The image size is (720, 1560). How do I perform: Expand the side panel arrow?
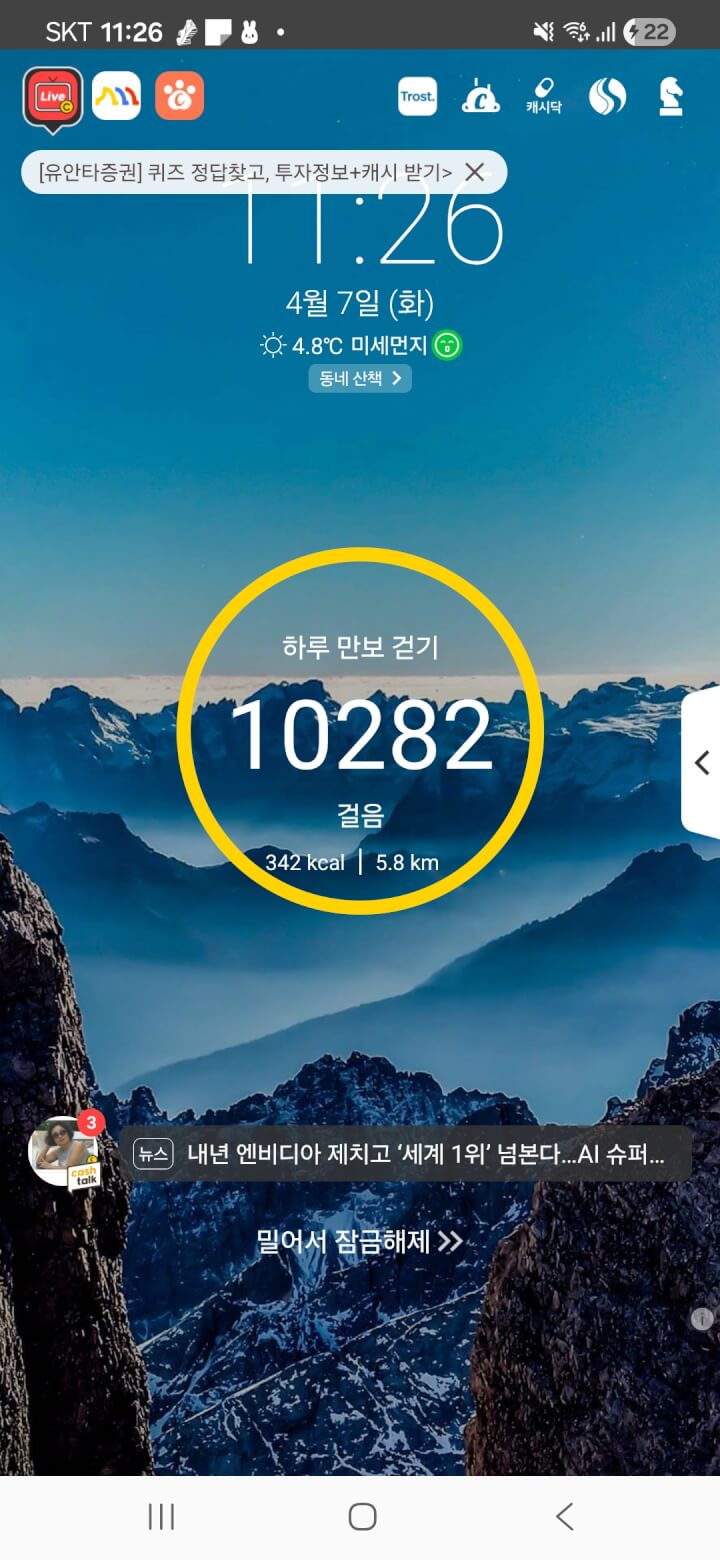pyautogui.click(x=702, y=763)
